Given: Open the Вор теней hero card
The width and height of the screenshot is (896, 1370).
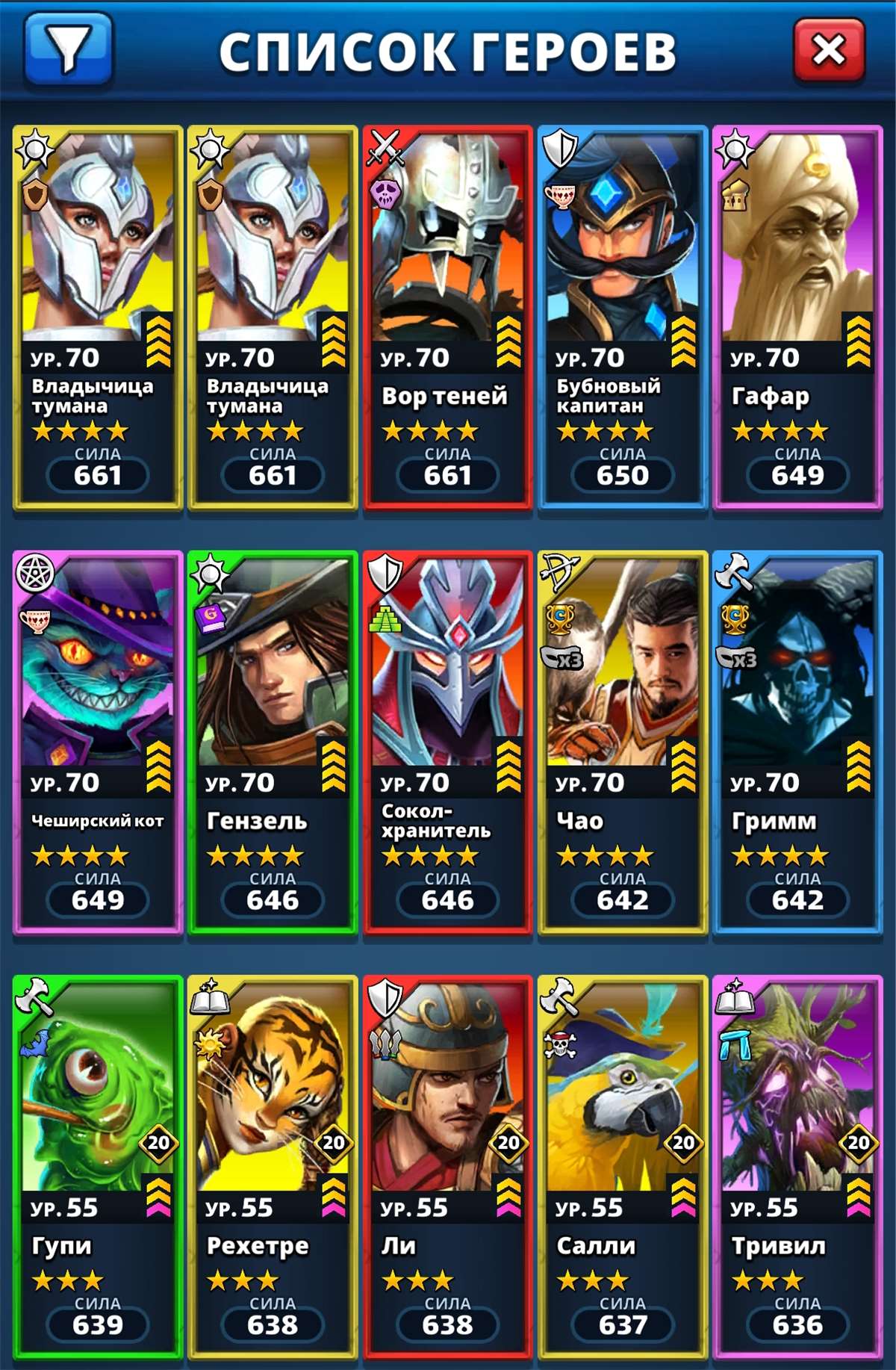Looking at the screenshot, I should pos(447,317).
